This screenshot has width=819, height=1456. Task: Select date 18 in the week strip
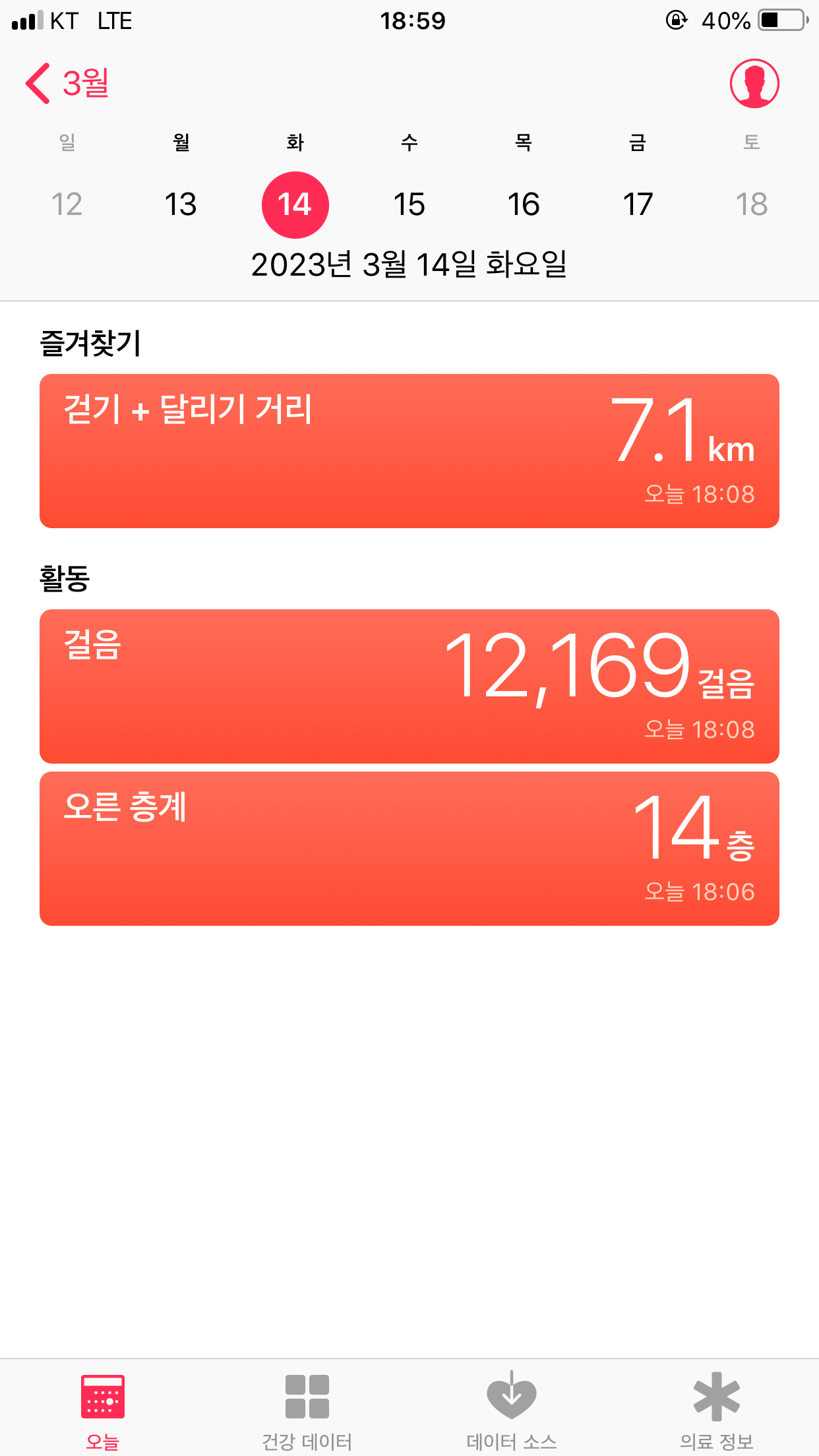pos(752,204)
